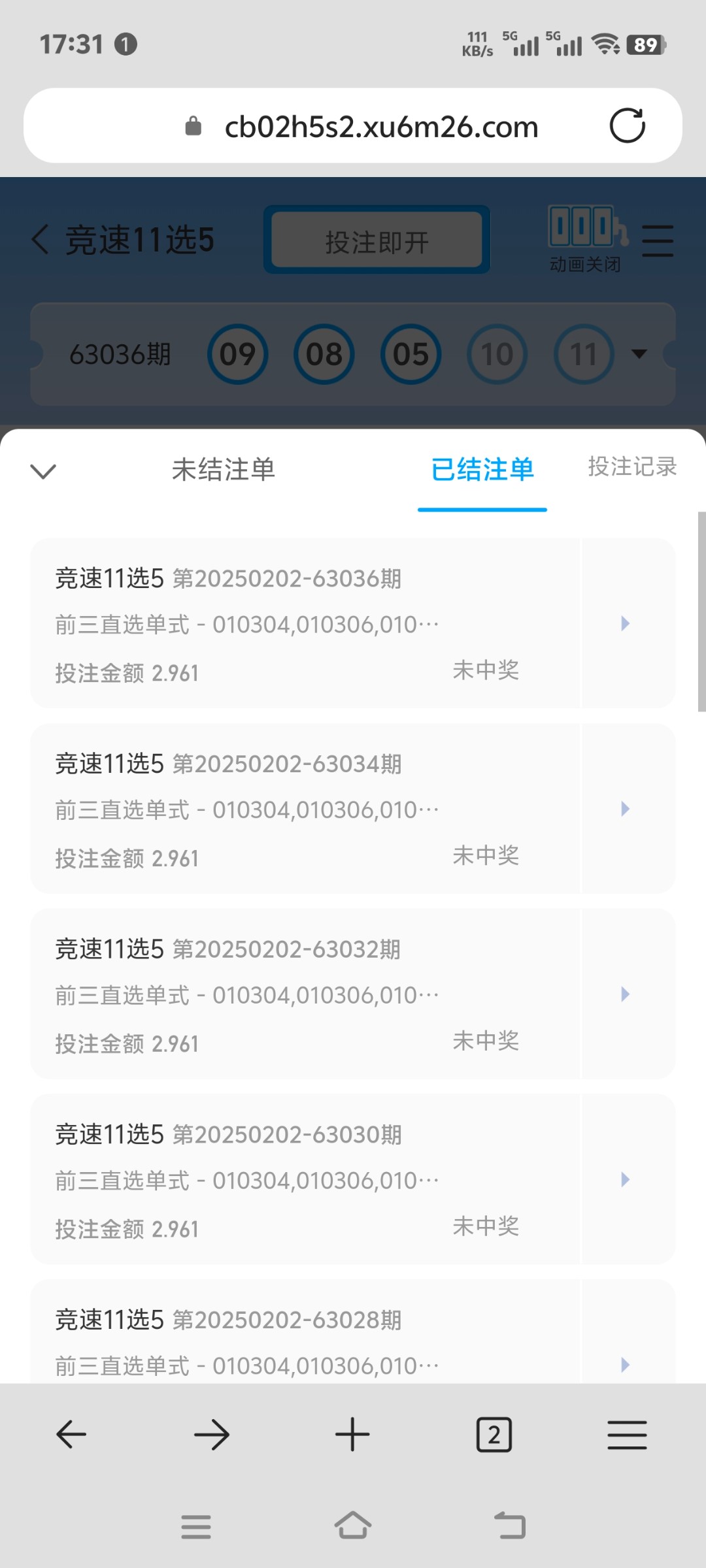Open the 20250202-63032 bet record
Viewport: 706px width, 1568px height.
tap(353, 994)
